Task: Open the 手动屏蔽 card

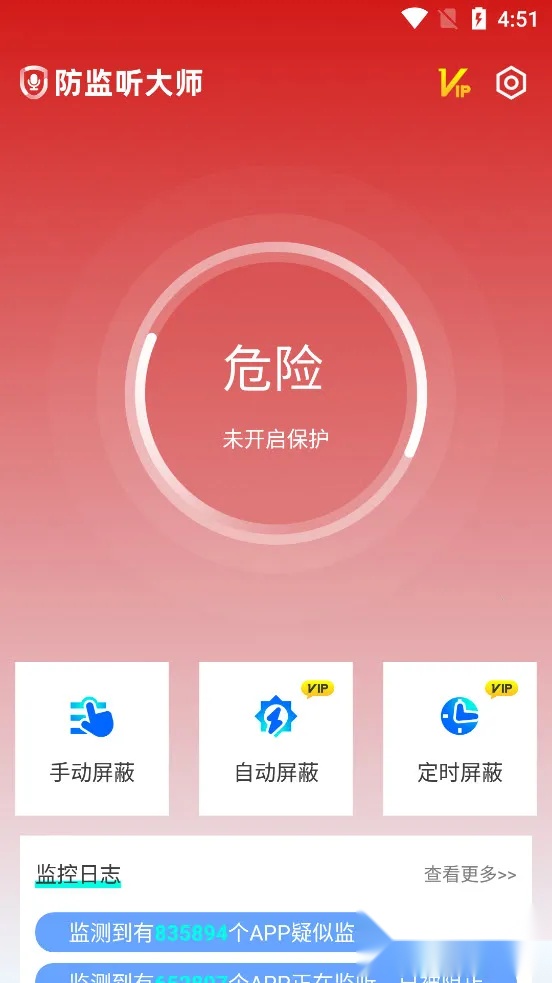Action: (x=92, y=739)
